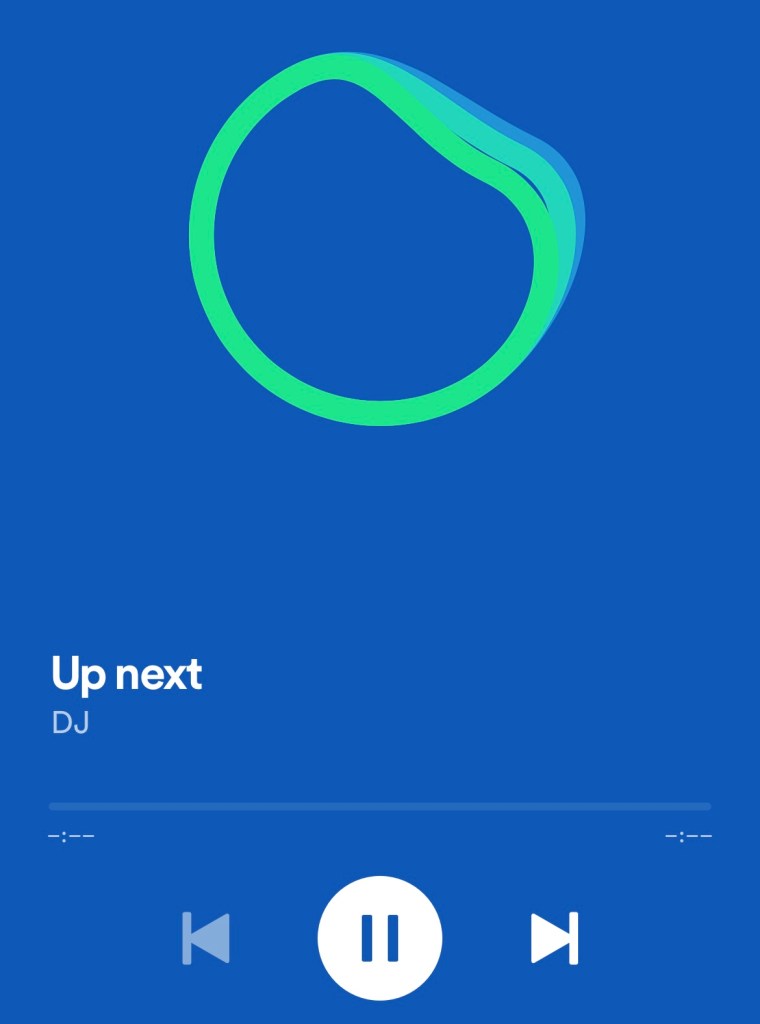
Task: Go back to the previous track
Action: click(x=206, y=938)
